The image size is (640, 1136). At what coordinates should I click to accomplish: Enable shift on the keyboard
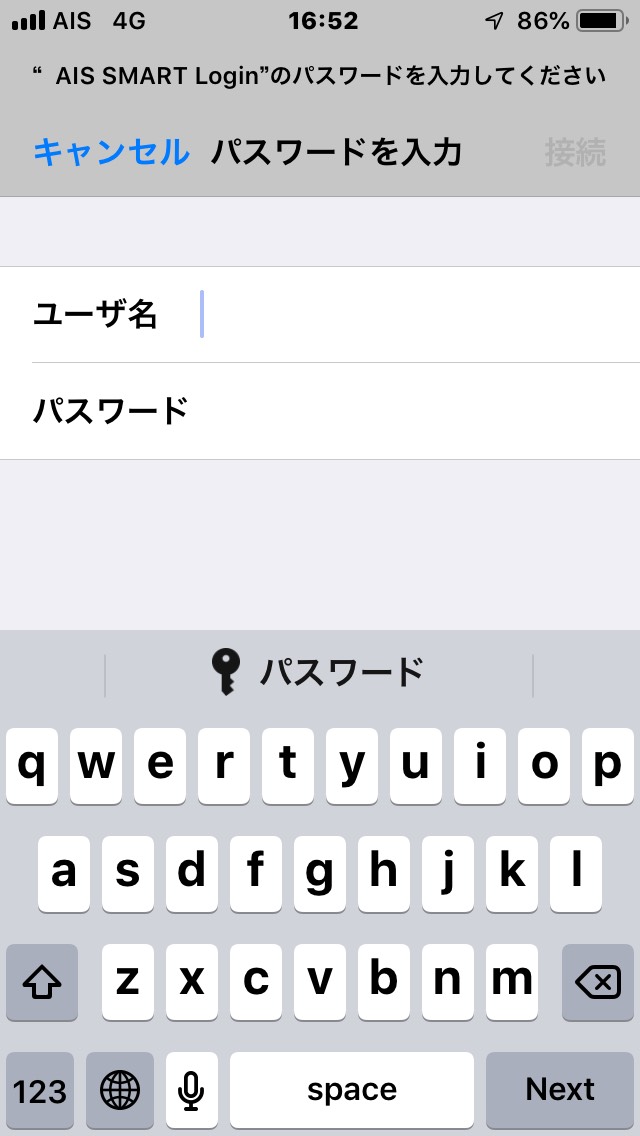[x=42, y=982]
